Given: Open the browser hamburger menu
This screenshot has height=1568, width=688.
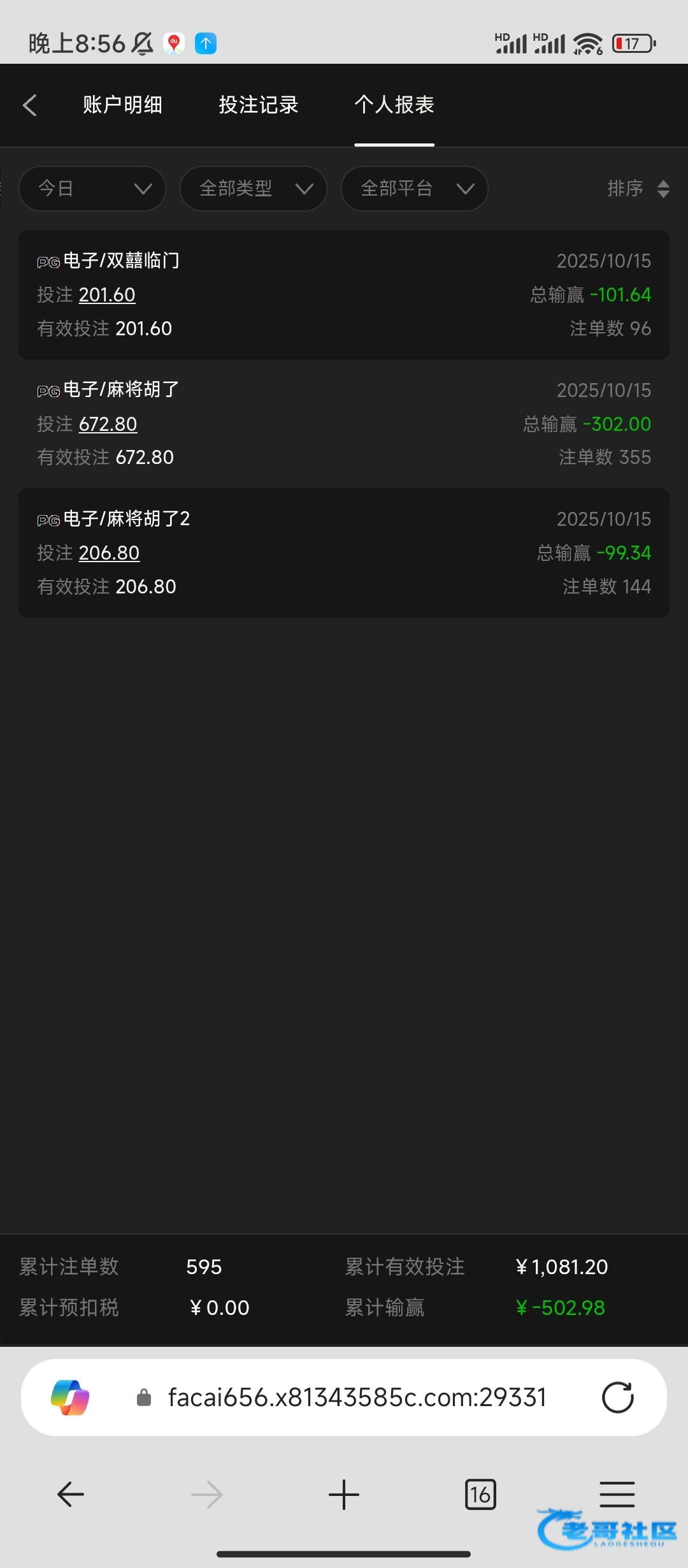Looking at the screenshot, I should (617, 1495).
